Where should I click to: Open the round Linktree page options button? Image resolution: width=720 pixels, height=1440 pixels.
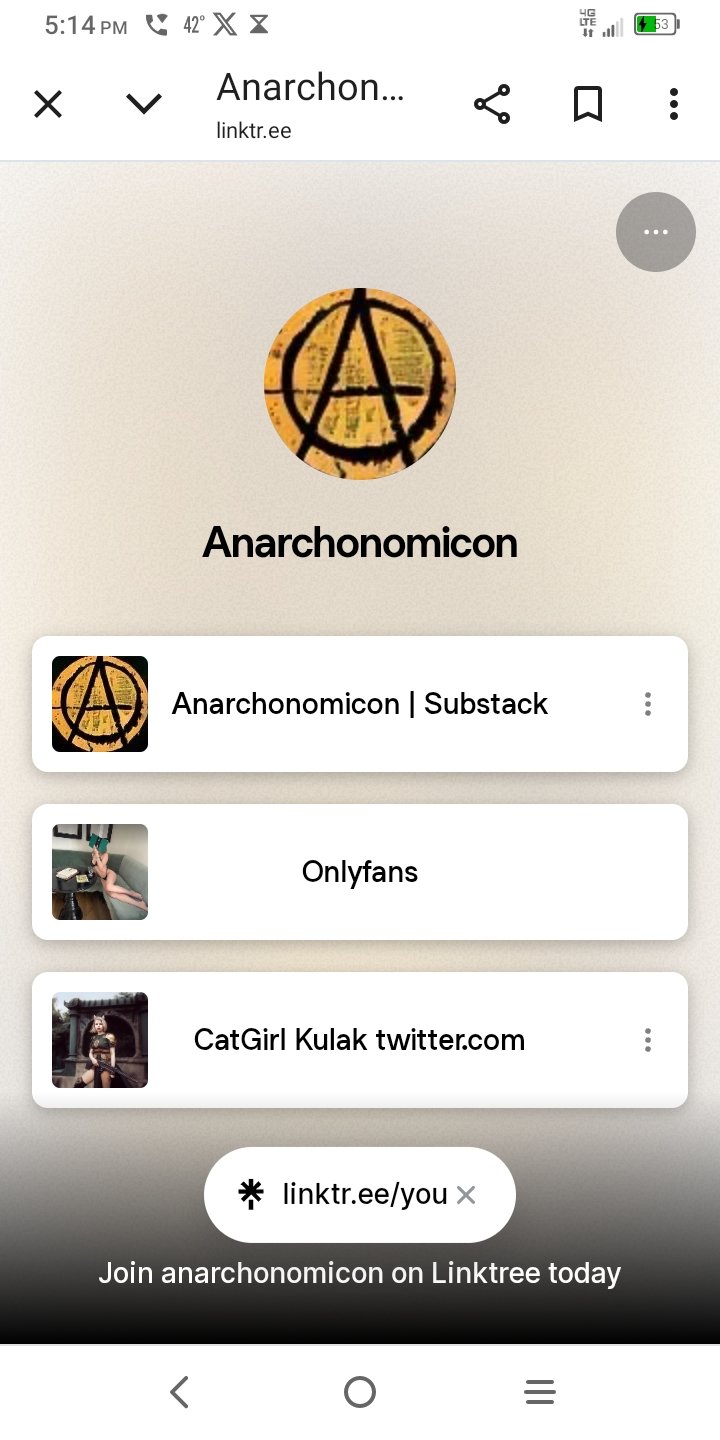tap(655, 232)
